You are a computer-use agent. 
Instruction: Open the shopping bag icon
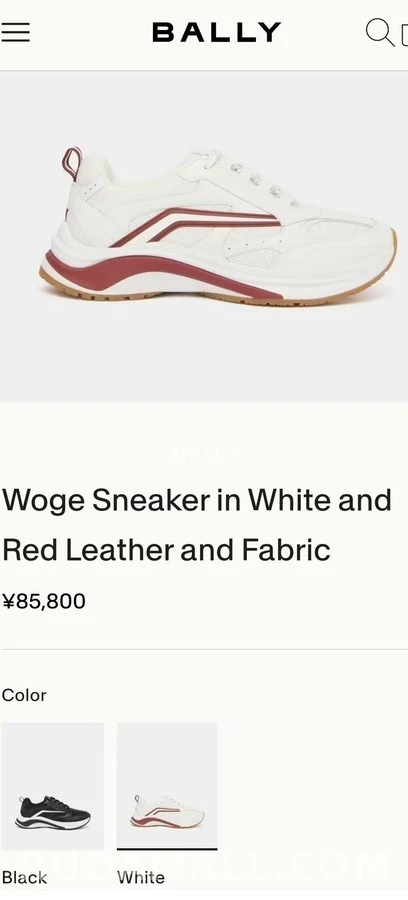pyautogui.click(x=404, y=33)
